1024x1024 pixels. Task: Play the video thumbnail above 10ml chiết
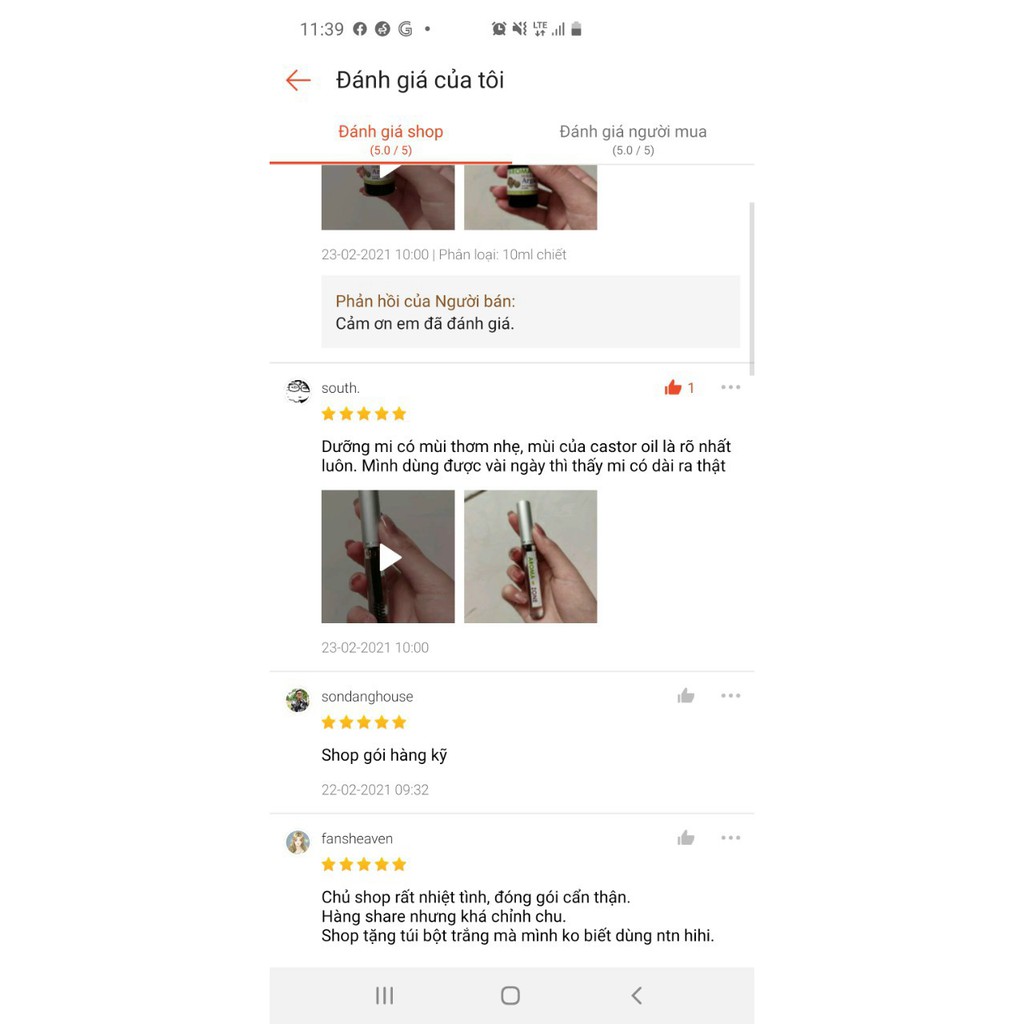(x=388, y=198)
